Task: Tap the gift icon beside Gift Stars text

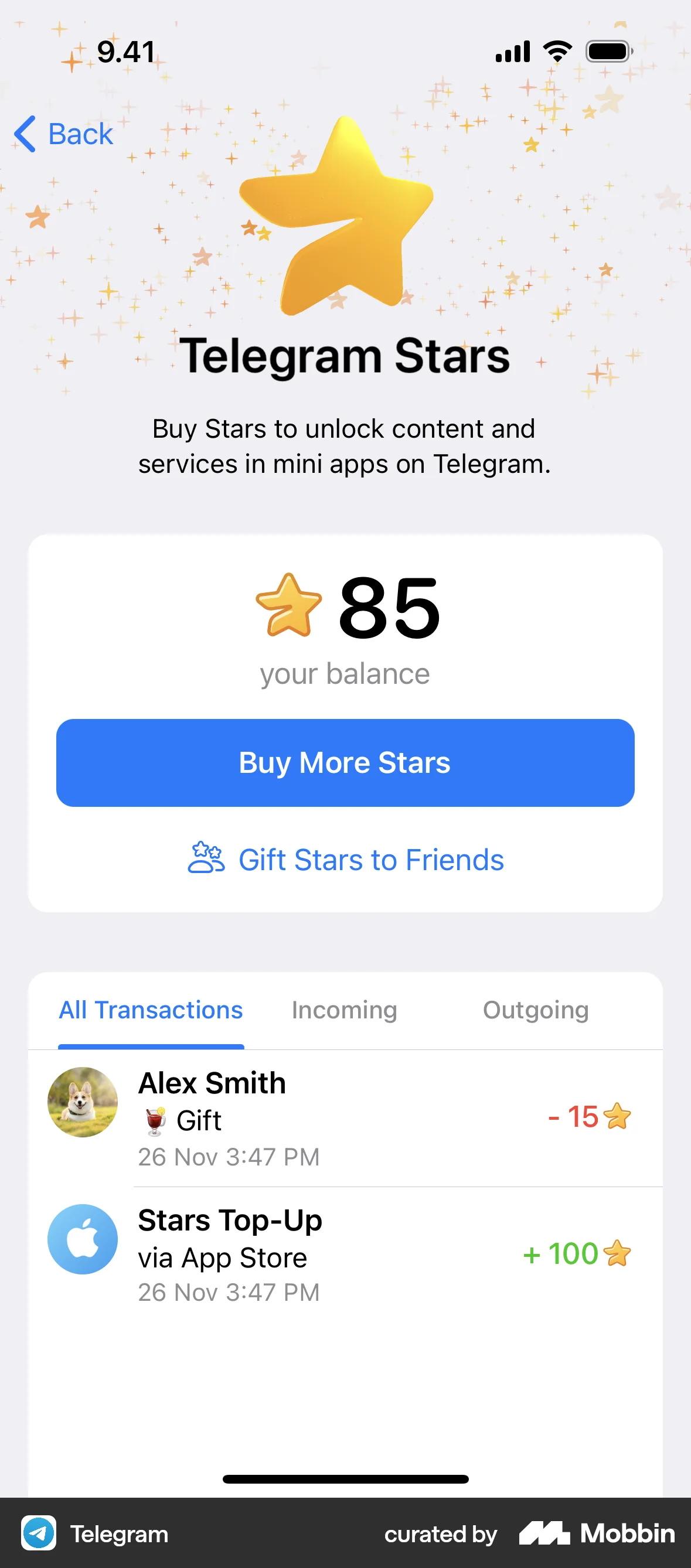Action: (x=206, y=860)
